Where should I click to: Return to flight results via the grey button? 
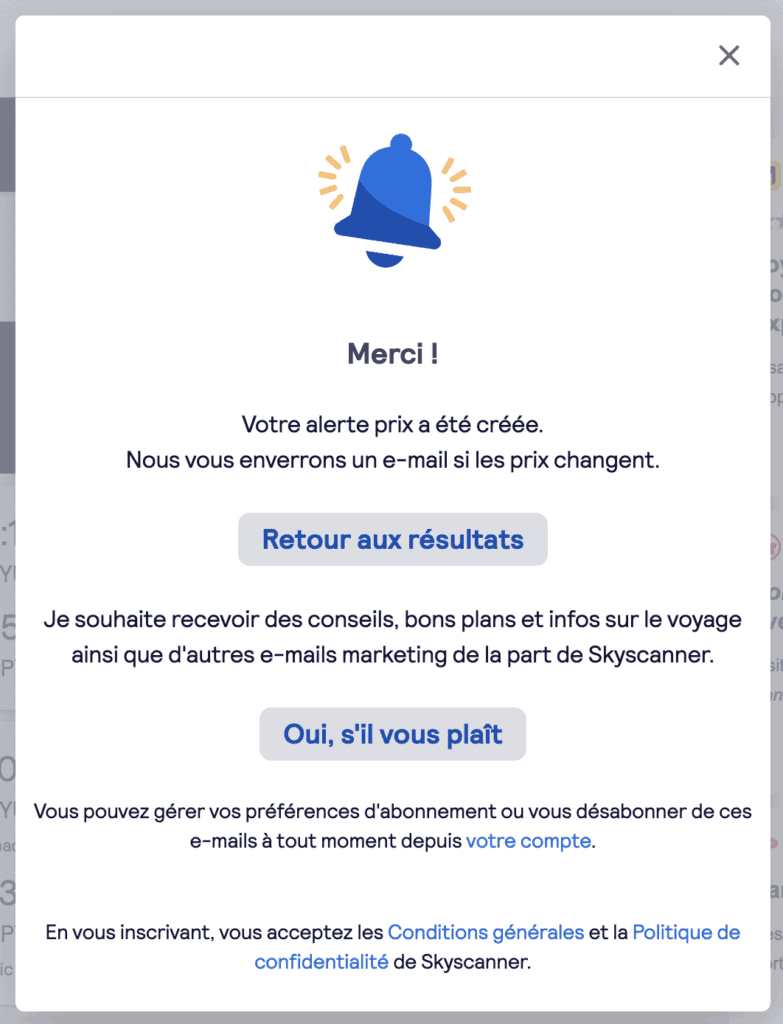[392, 539]
